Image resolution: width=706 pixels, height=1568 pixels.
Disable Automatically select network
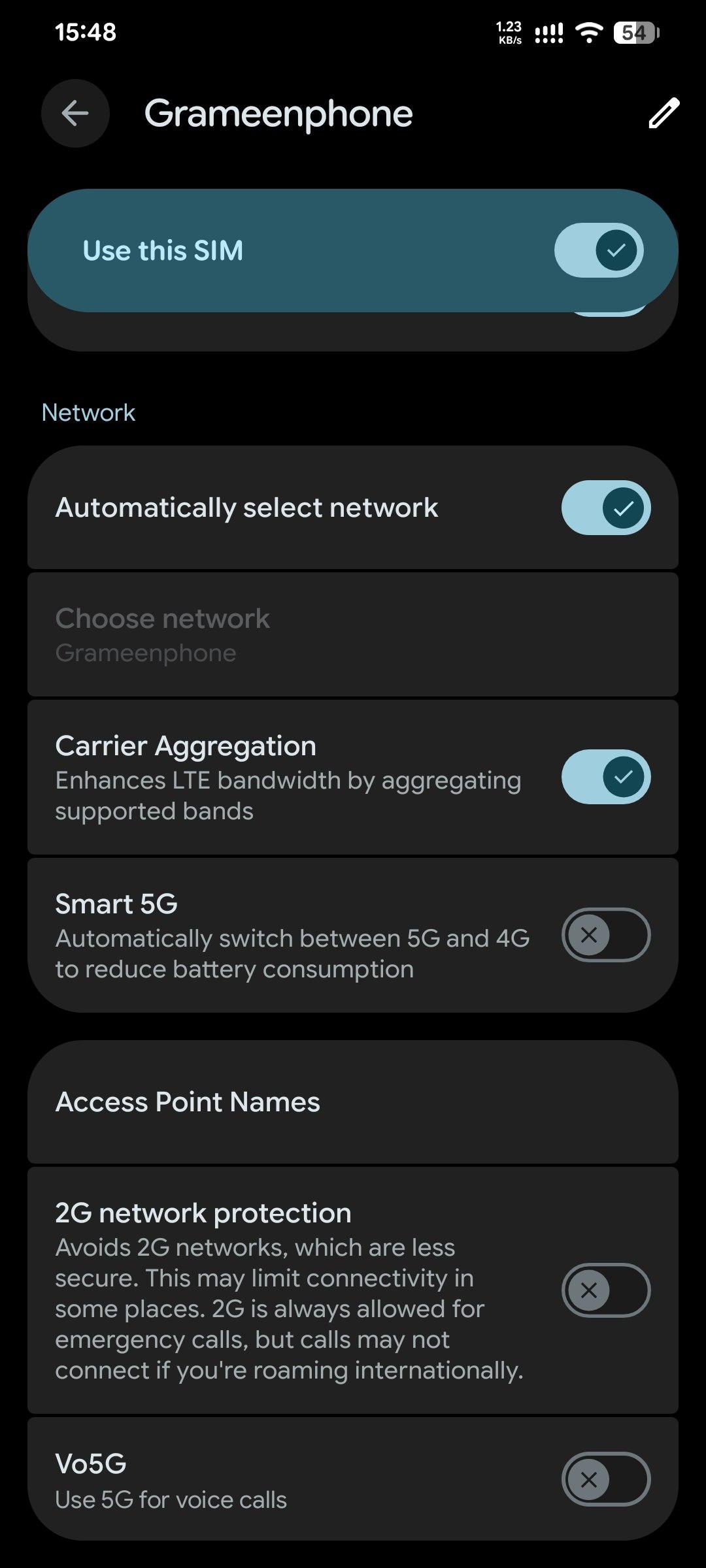pos(605,508)
